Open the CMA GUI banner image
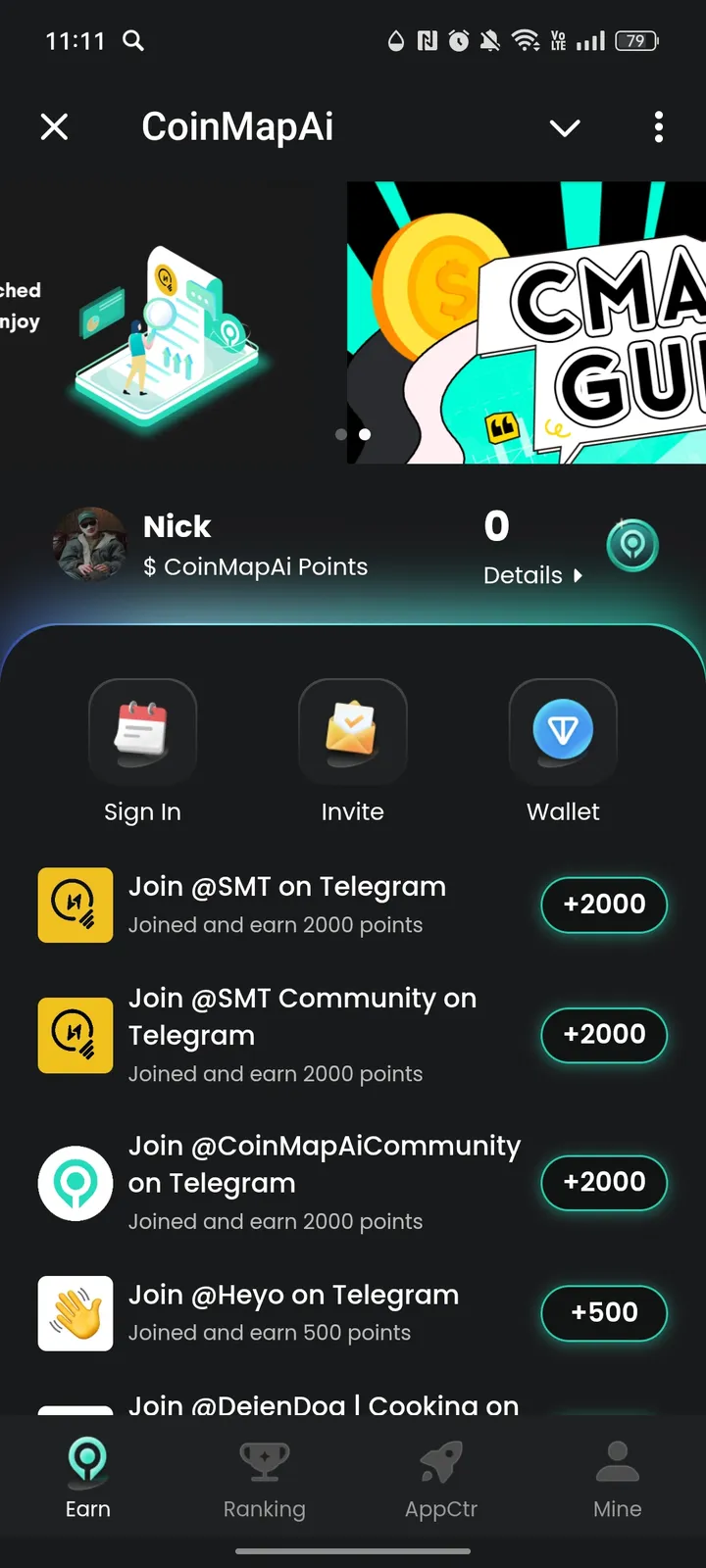Screen dimensions: 706x1568 [x=528, y=323]
